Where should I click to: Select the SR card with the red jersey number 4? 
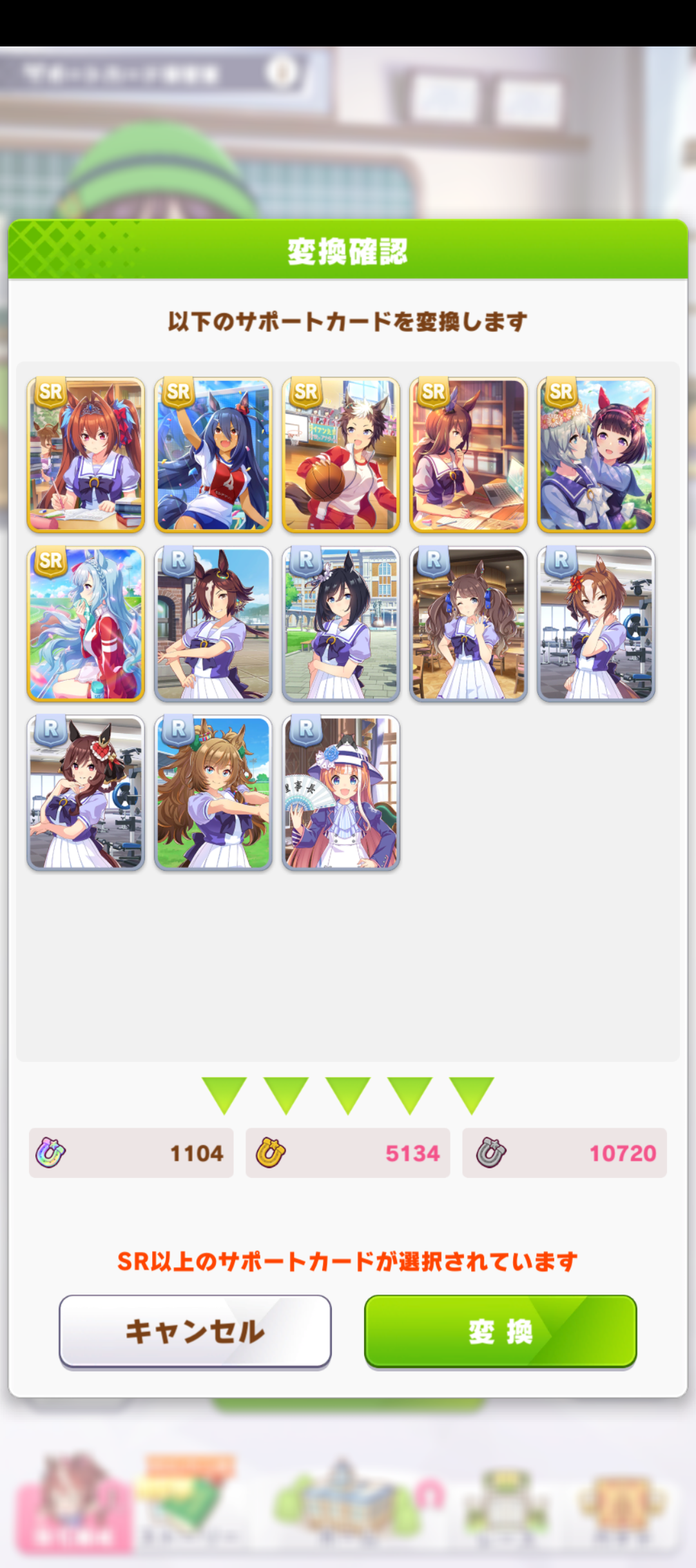tap(213, 455)
